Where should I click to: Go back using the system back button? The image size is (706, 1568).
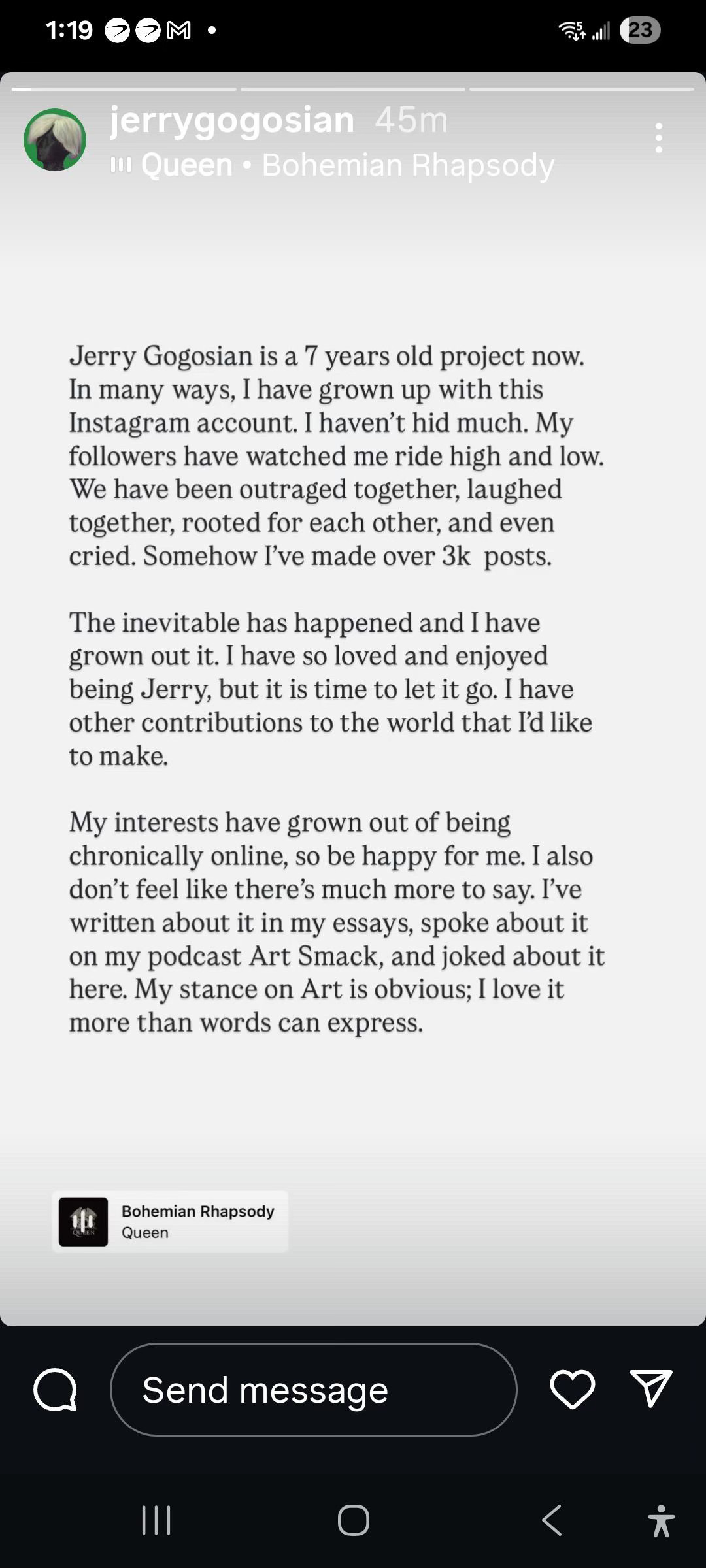tap(552, 1520)
